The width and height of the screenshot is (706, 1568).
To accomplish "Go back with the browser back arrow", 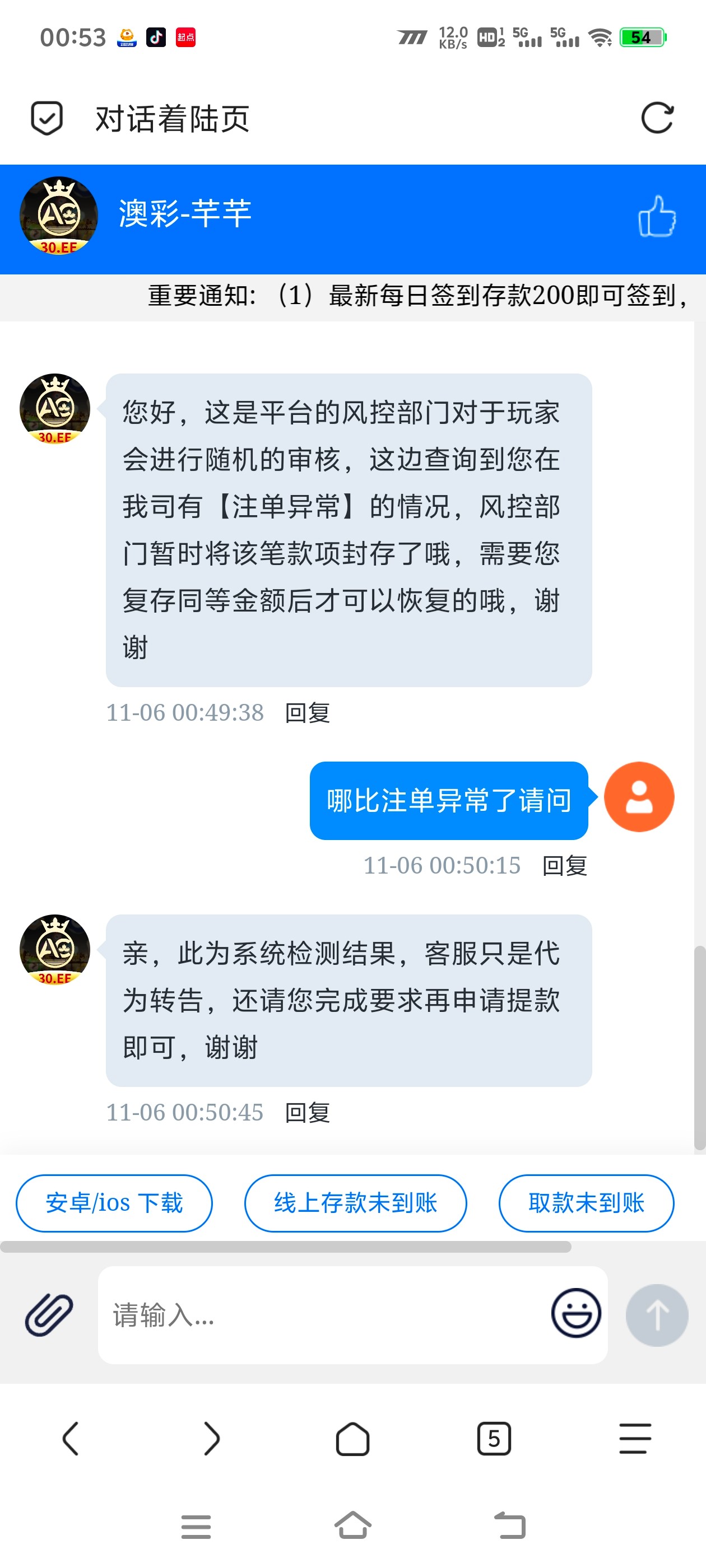I will pyautogui.click(x=71, y=1438).
